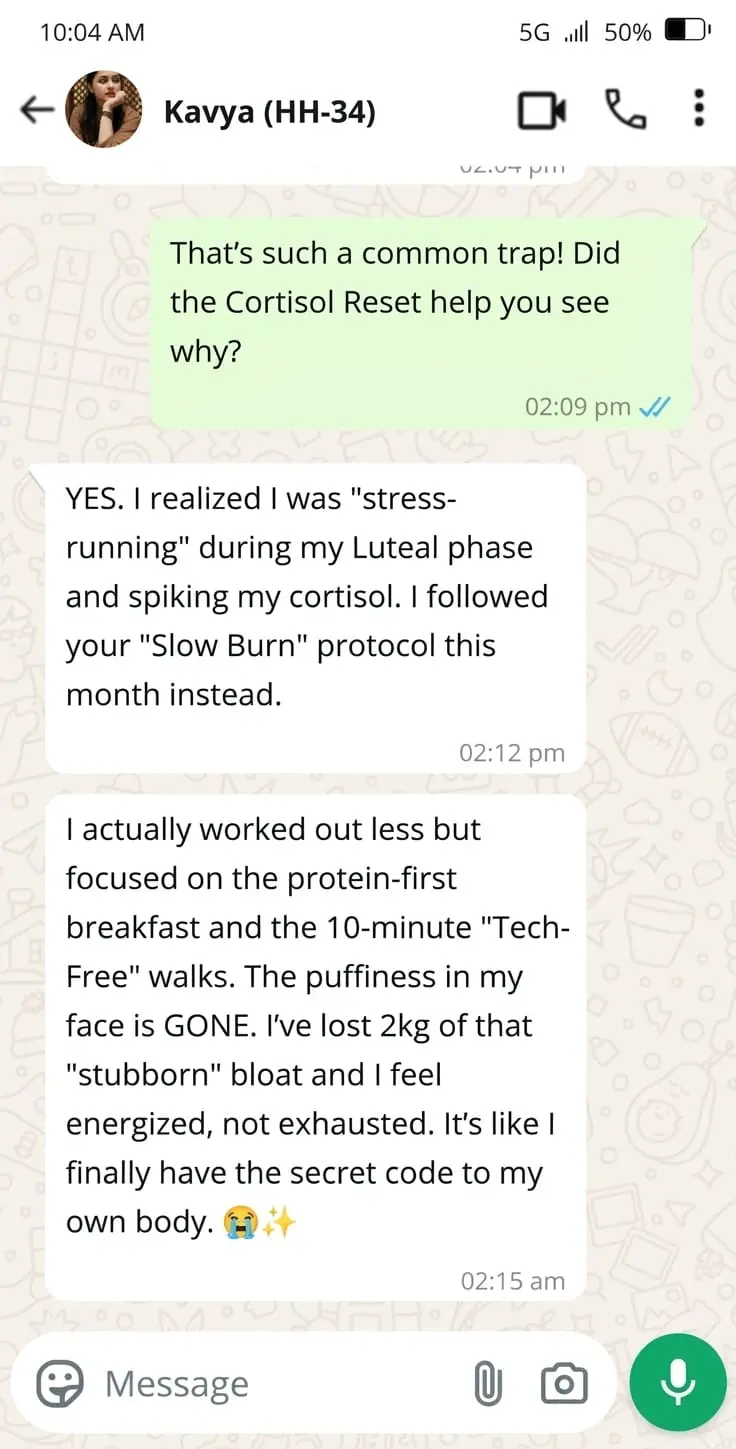Open the overflow menu

[699, 109]
